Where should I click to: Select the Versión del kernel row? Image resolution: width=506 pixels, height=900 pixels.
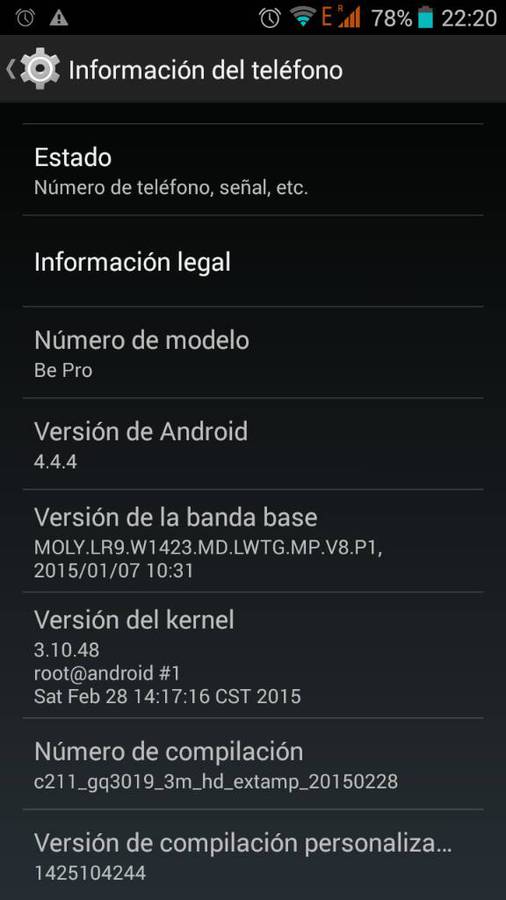tap(253, 655)
